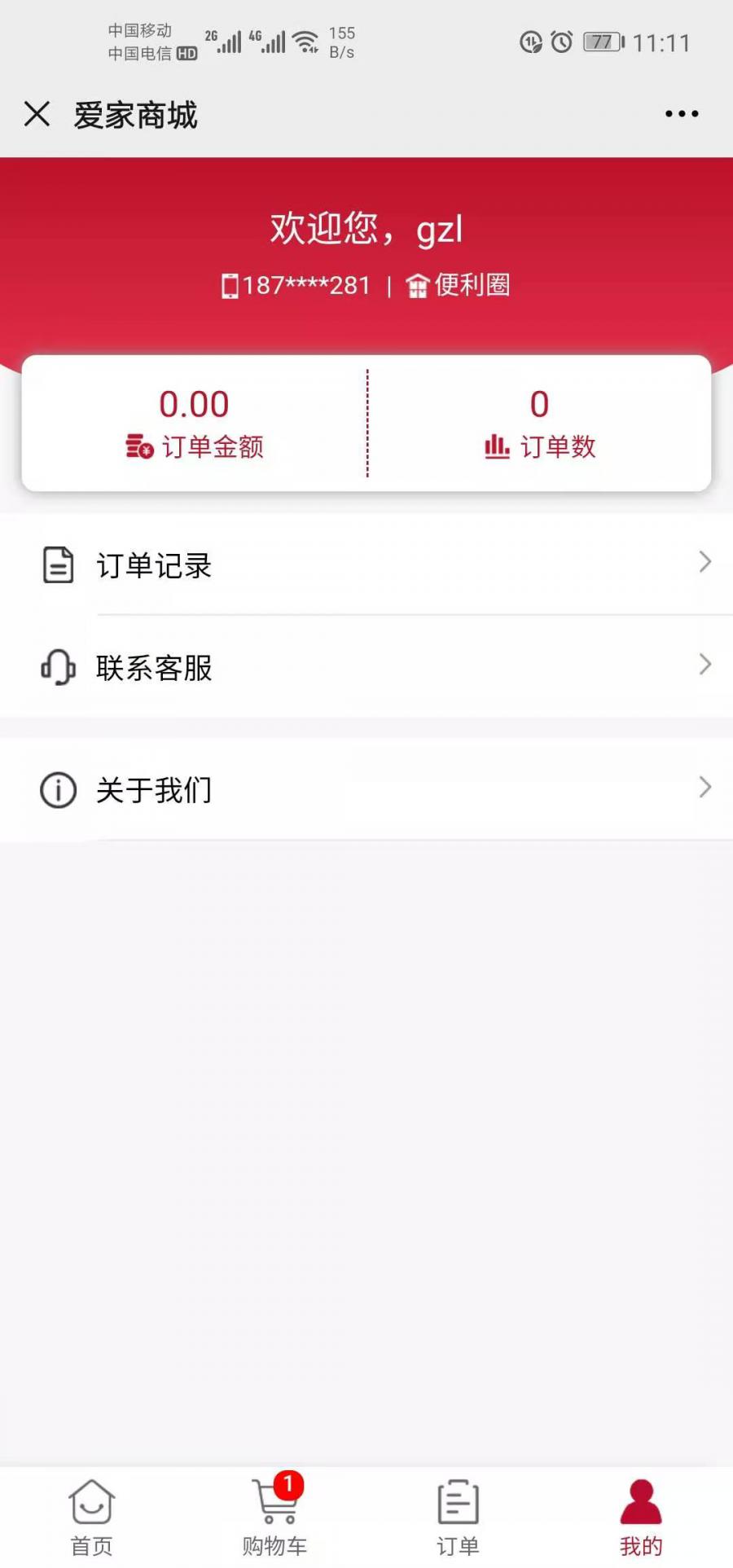Viewport: 733px width, 1568px height.
Task: Go to the 购物车 shopping cart tab
Action: (274, 1517)
